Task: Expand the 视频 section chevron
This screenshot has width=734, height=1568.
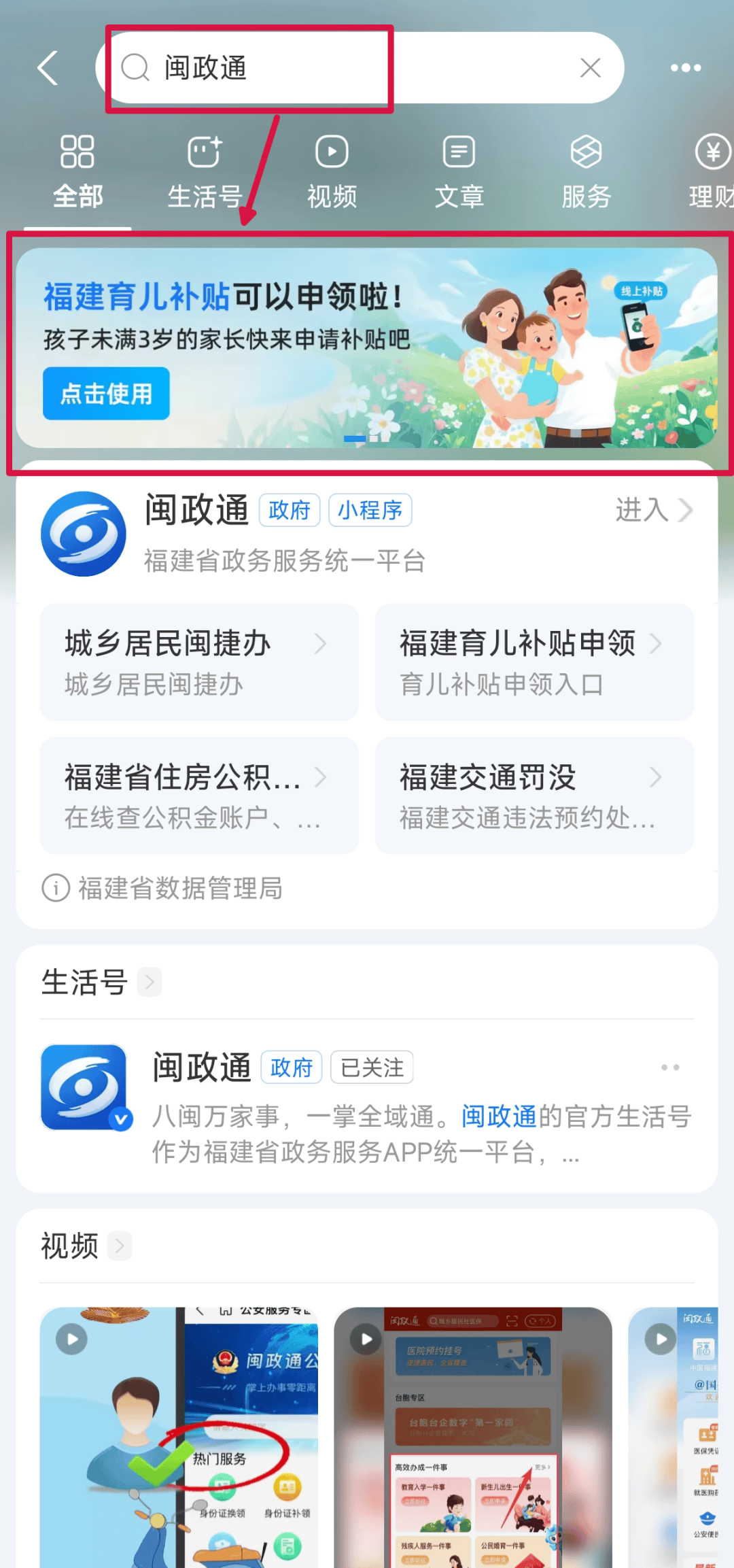Action: (120, 1245)
